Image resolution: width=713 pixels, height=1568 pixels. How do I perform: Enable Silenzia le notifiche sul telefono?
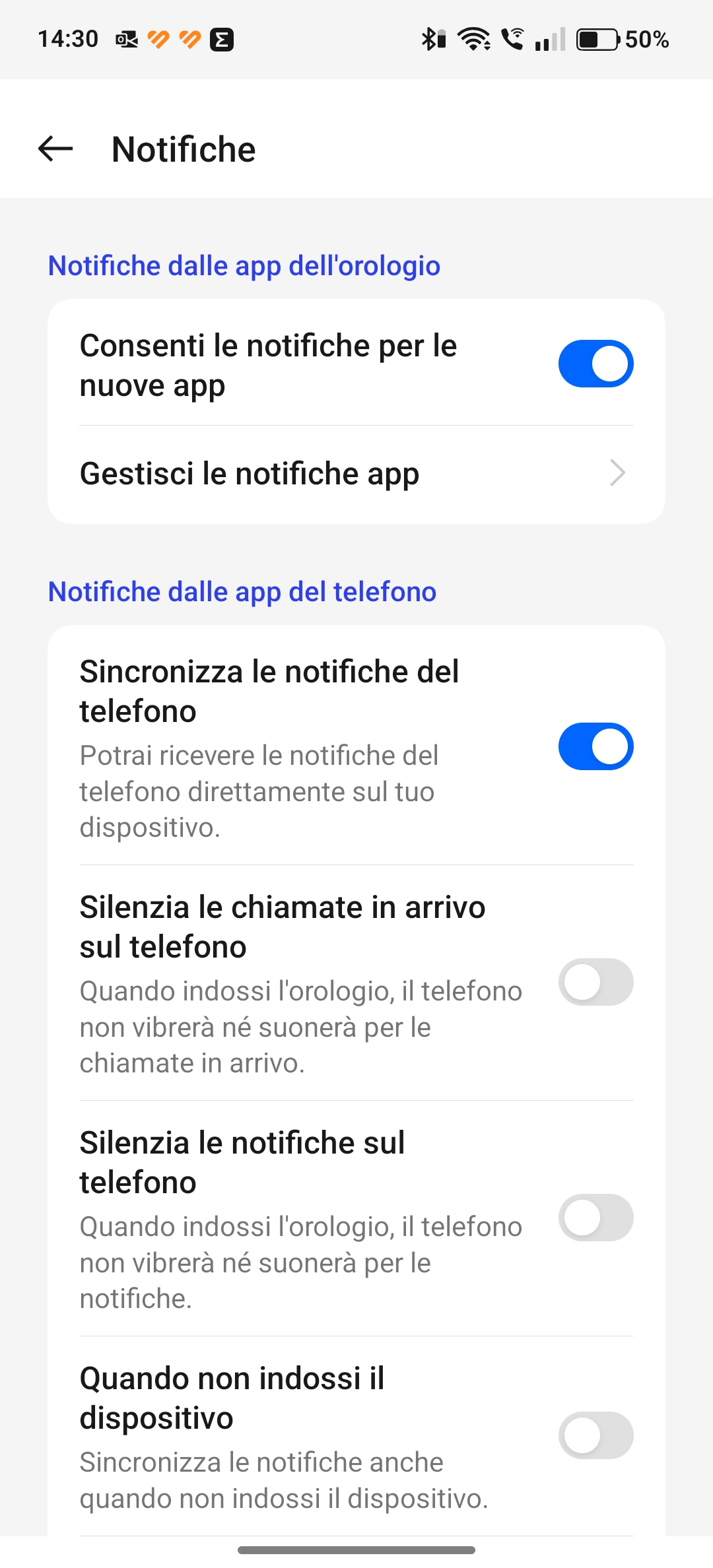[x=595, y=1218]
